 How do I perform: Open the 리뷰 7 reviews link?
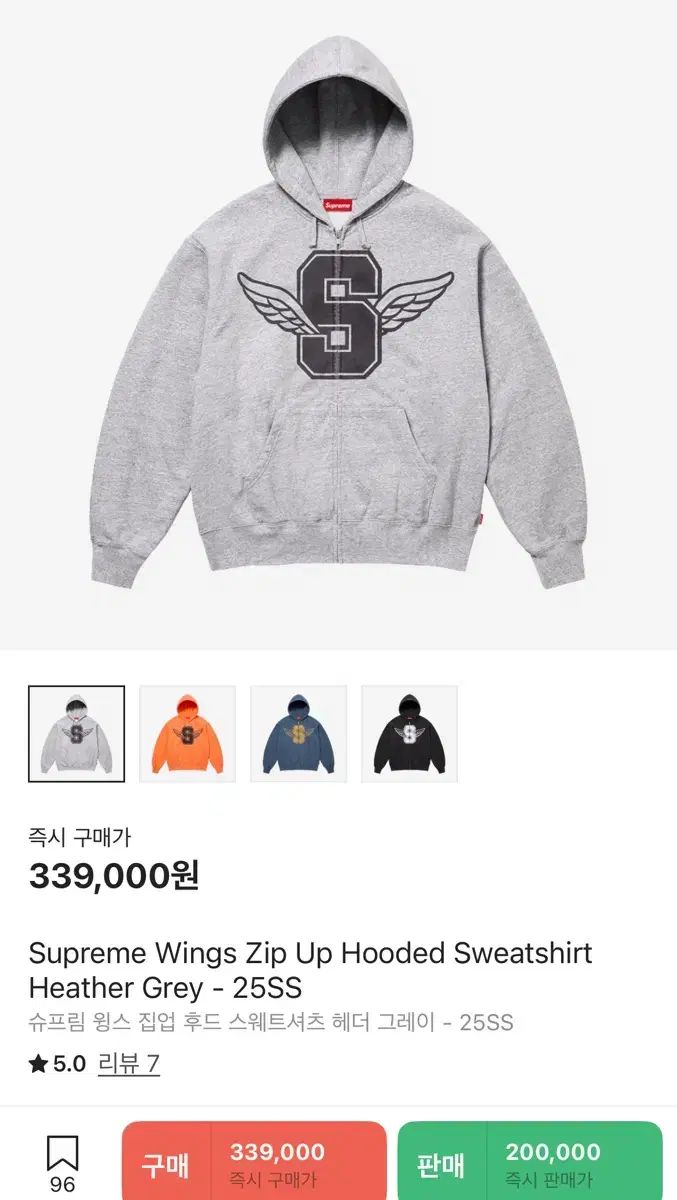pyautogui.click(x=129, y=1063)
